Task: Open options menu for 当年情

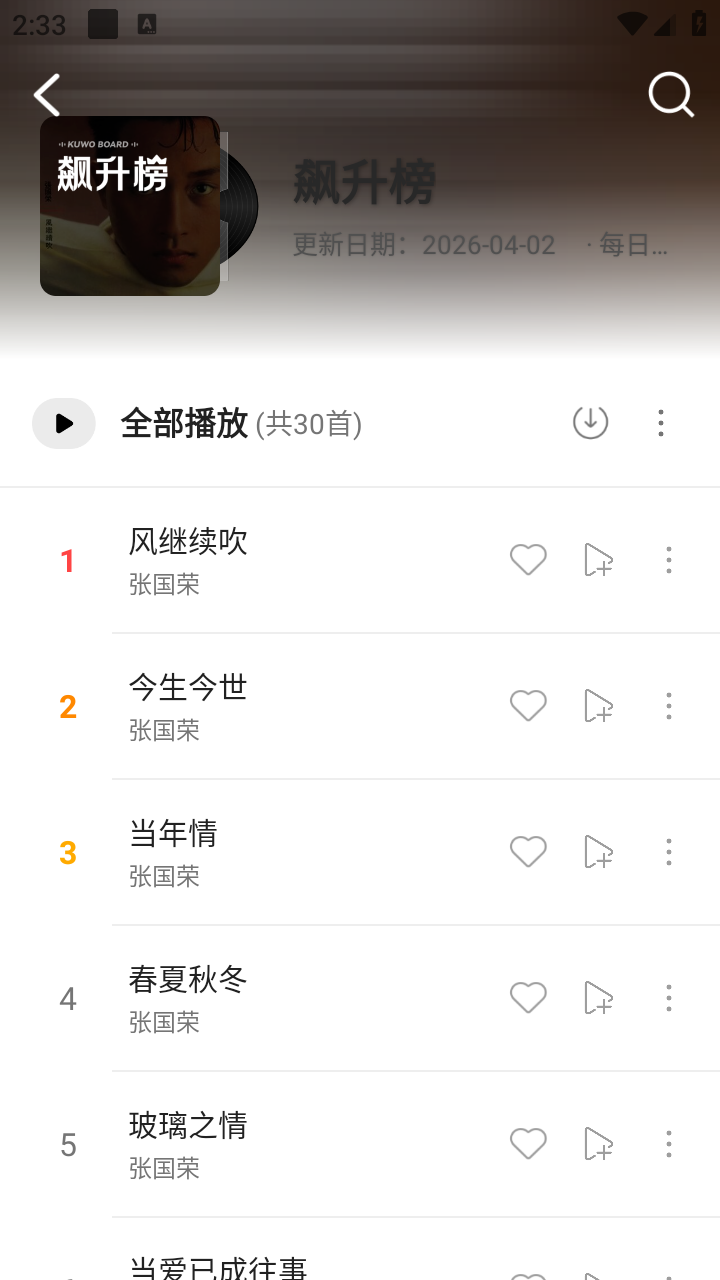Action: (668, 852)
